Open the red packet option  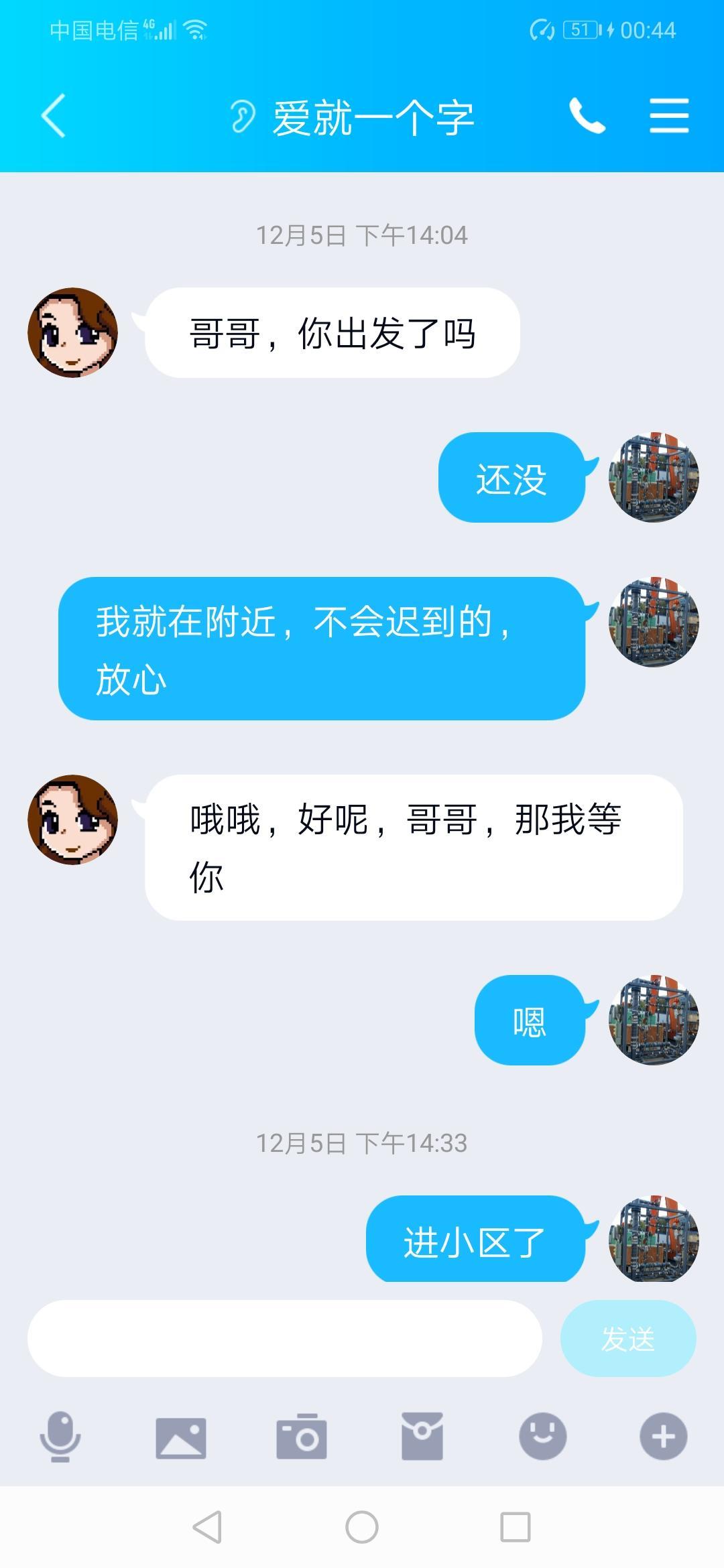422,1436
